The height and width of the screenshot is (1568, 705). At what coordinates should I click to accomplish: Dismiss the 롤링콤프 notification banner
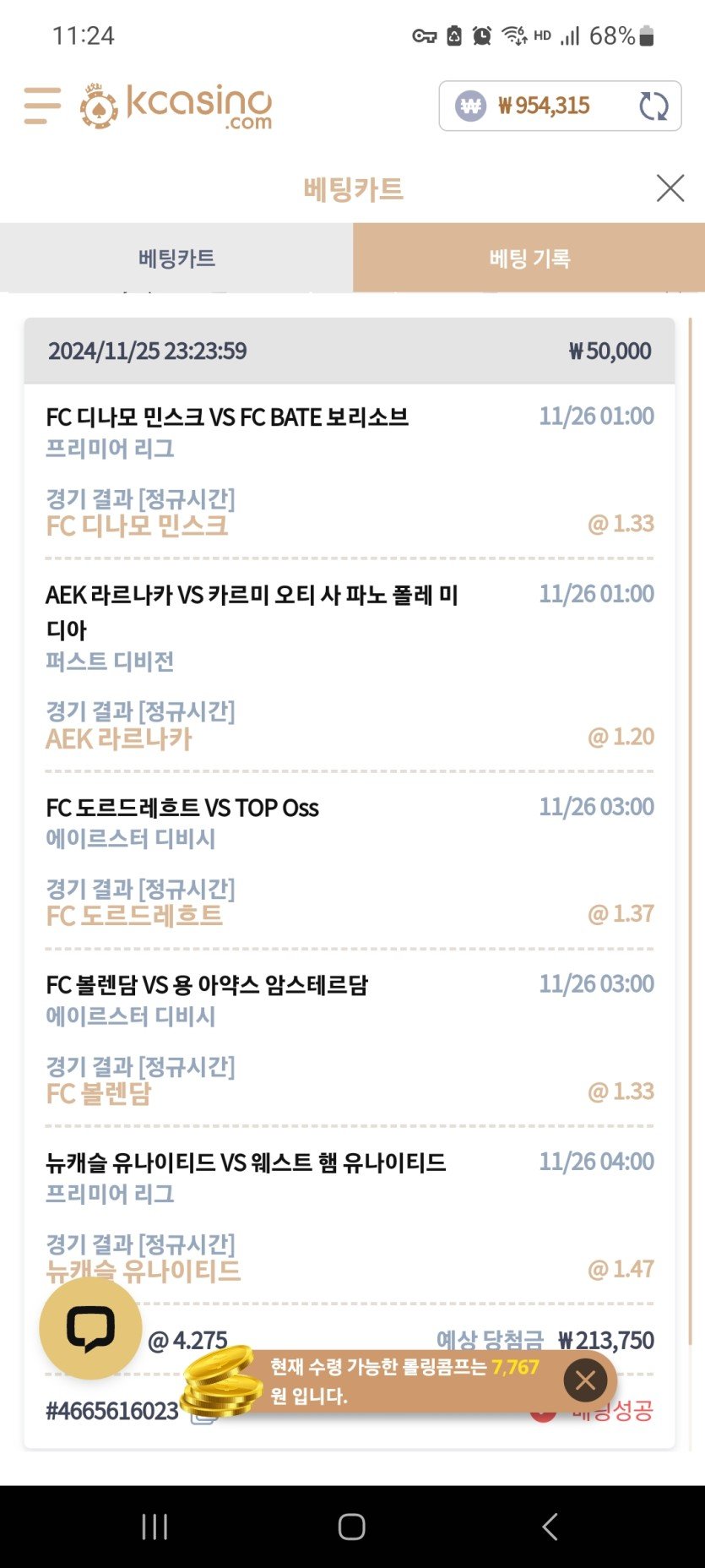click(585, 1380)
